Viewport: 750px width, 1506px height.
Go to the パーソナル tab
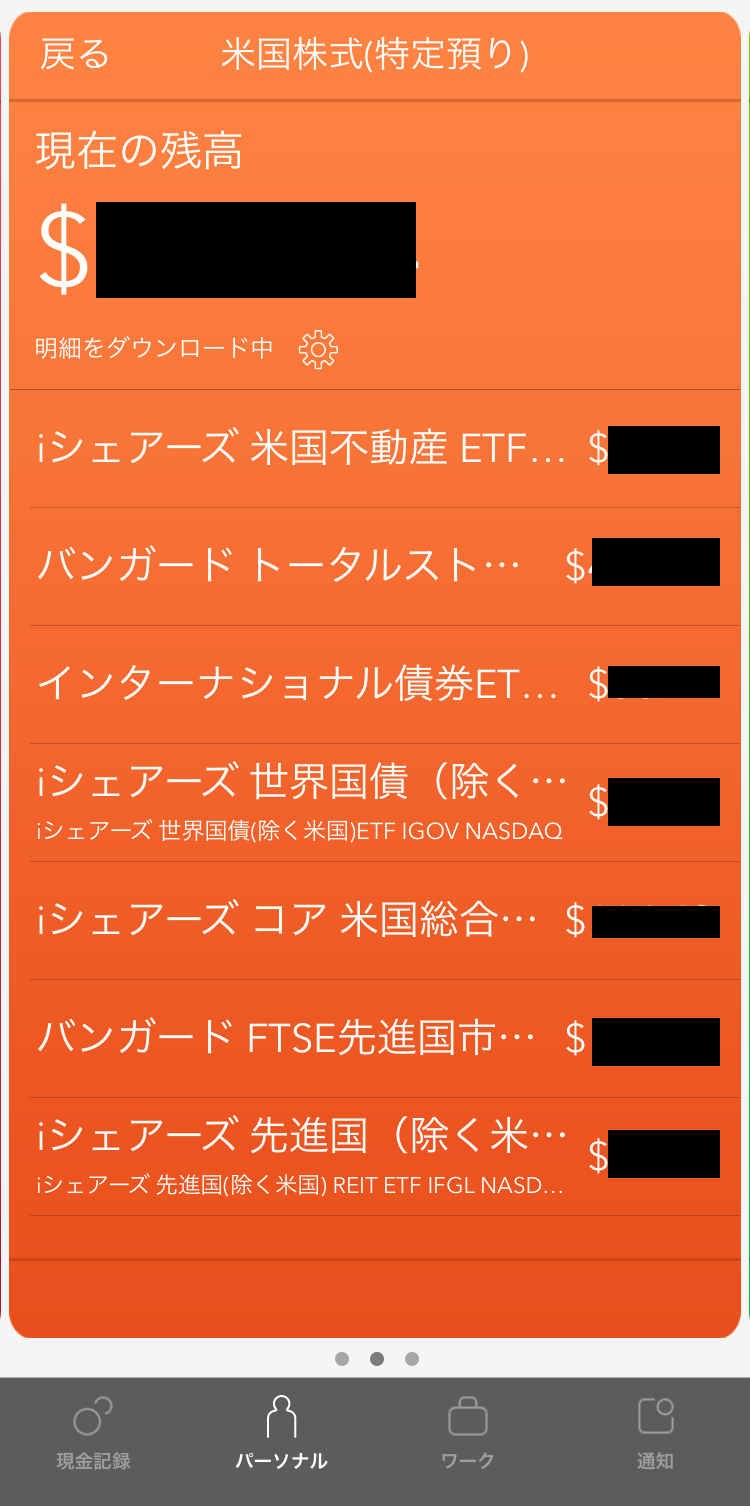281,1434
